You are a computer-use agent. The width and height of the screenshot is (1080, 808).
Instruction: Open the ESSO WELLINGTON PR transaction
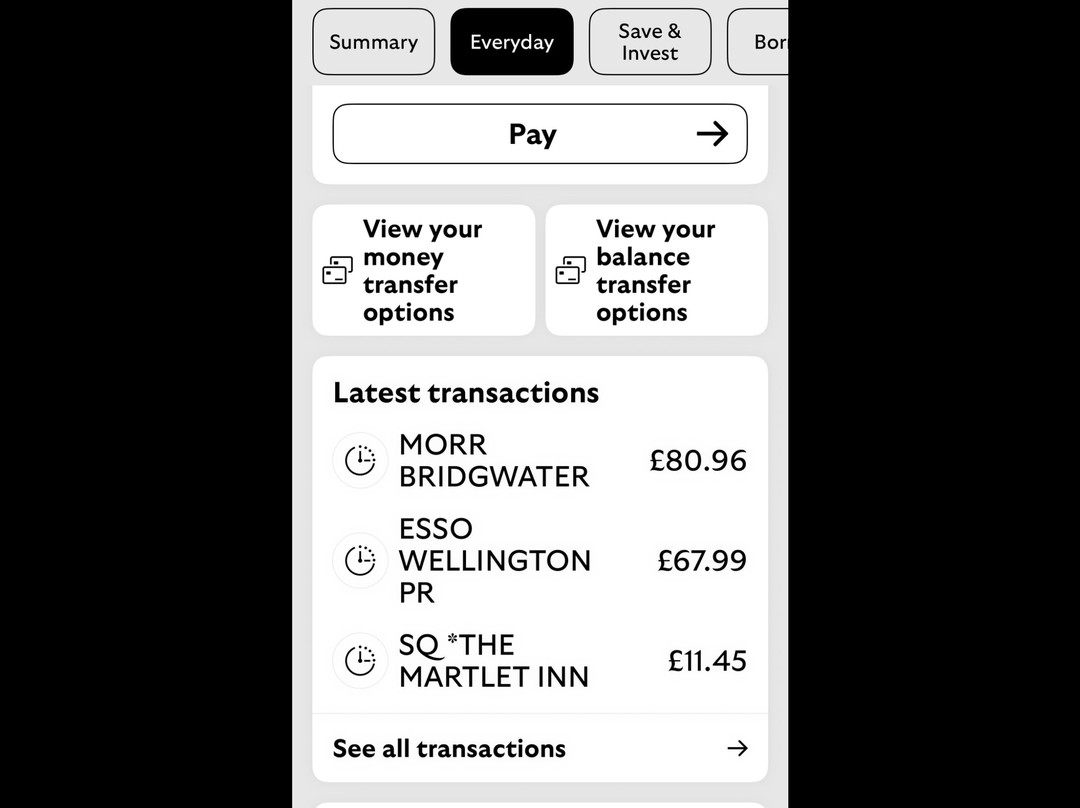coord(540,560)
